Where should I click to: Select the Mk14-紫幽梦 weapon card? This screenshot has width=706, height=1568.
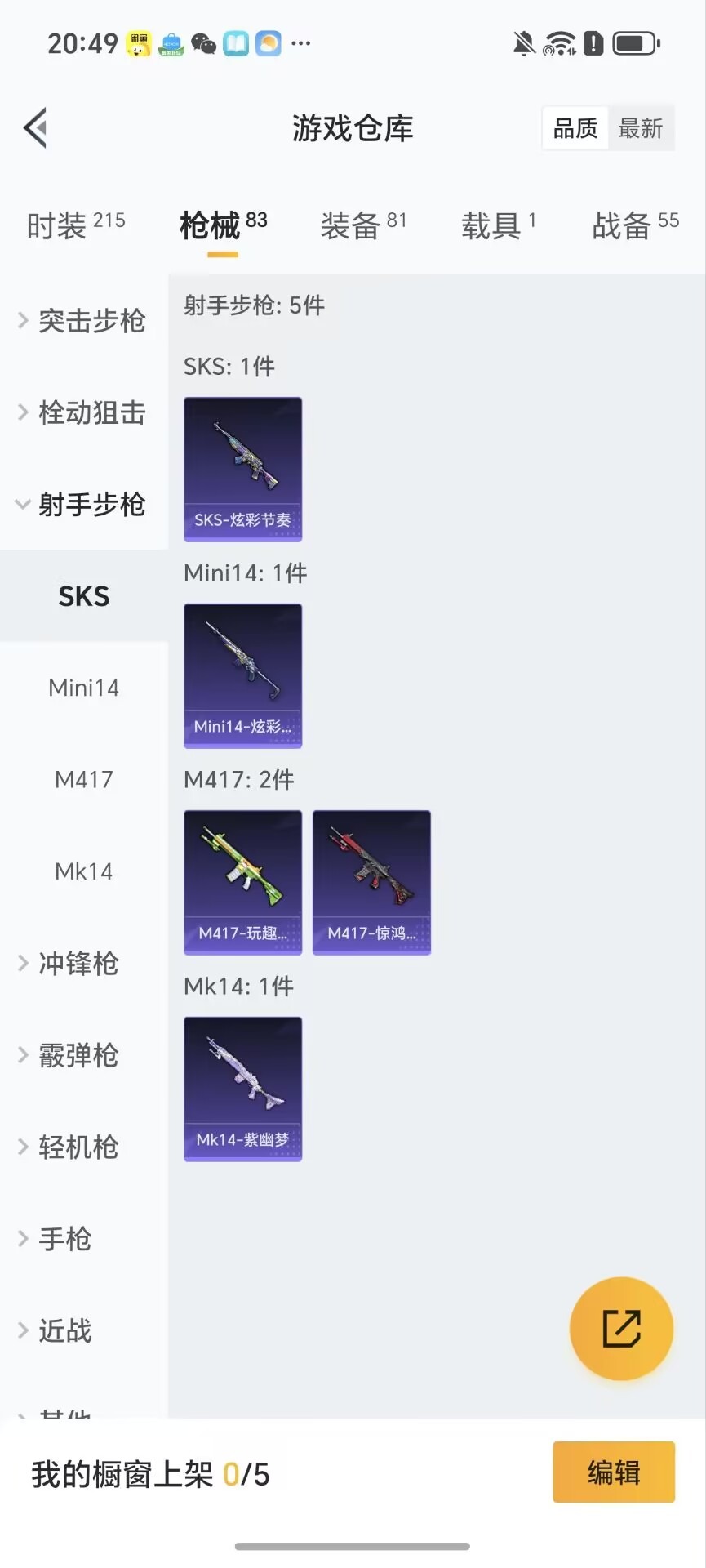(242, 1089)
